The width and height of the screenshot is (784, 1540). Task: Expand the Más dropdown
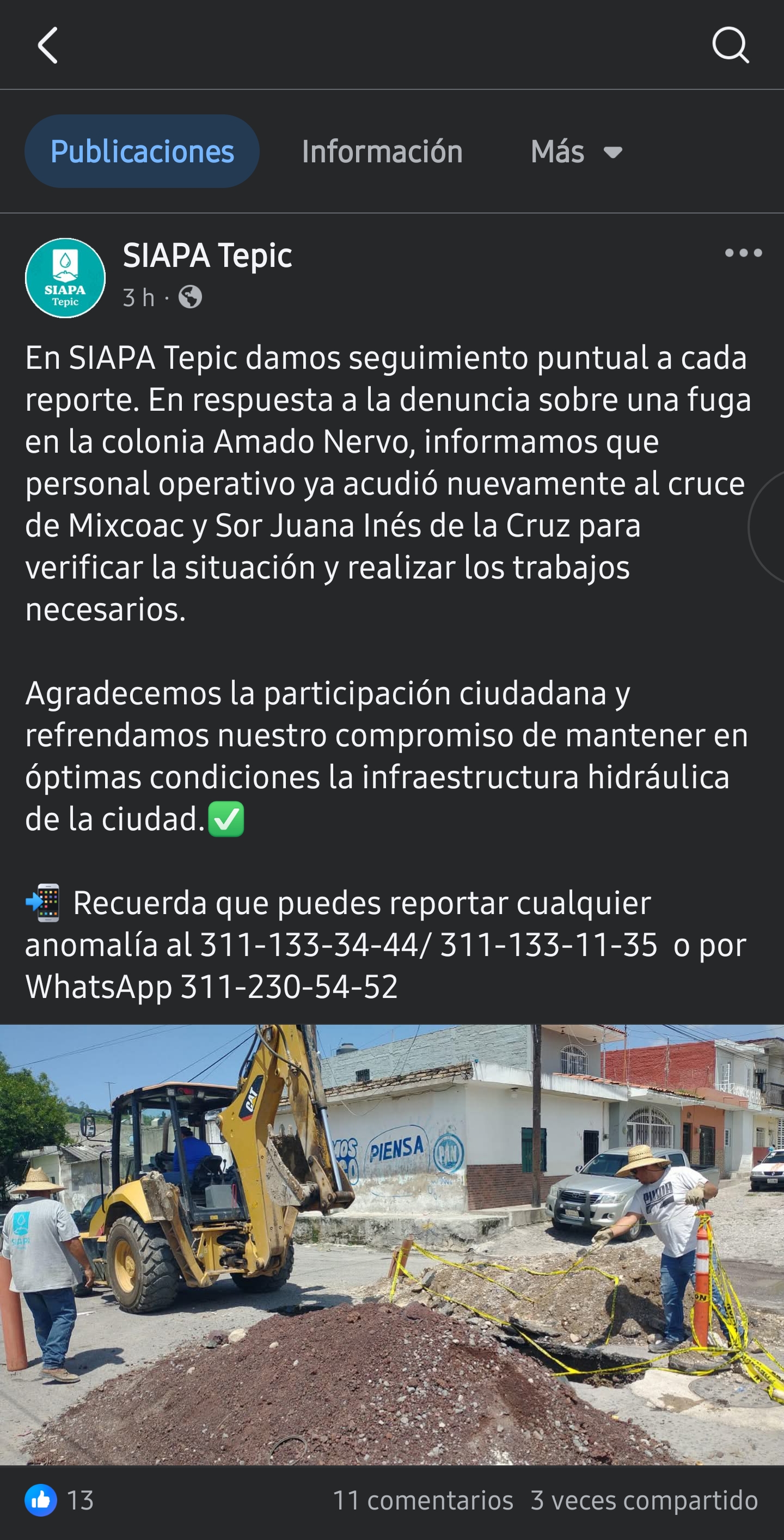coord(576,152)
